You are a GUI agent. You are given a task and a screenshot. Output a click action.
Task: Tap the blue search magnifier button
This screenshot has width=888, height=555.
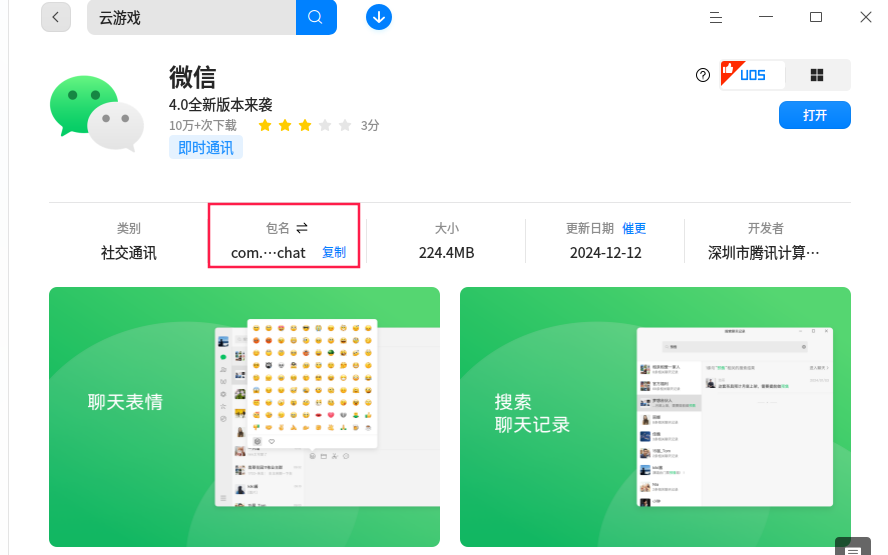pyautogui.click(x=316, y=17)
